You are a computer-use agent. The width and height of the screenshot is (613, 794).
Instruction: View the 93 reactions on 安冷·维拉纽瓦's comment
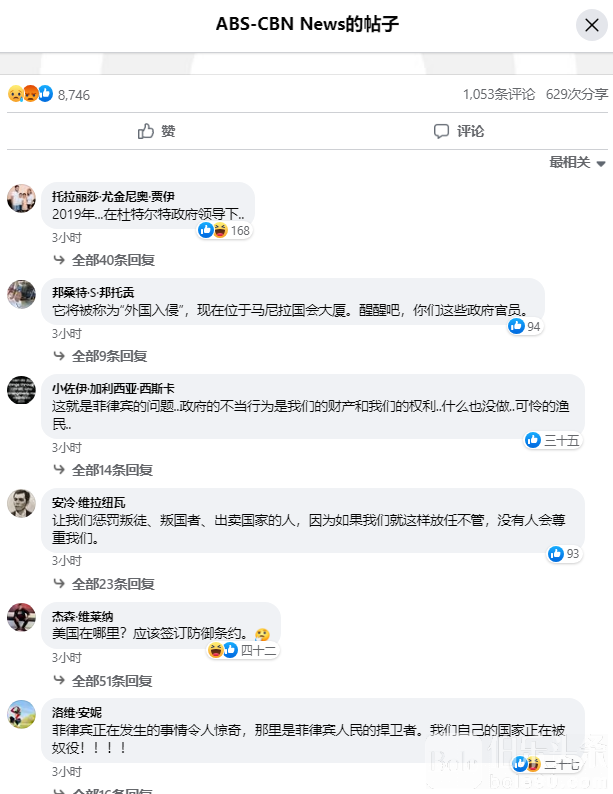pyautogui.click(x=564, y=554)
